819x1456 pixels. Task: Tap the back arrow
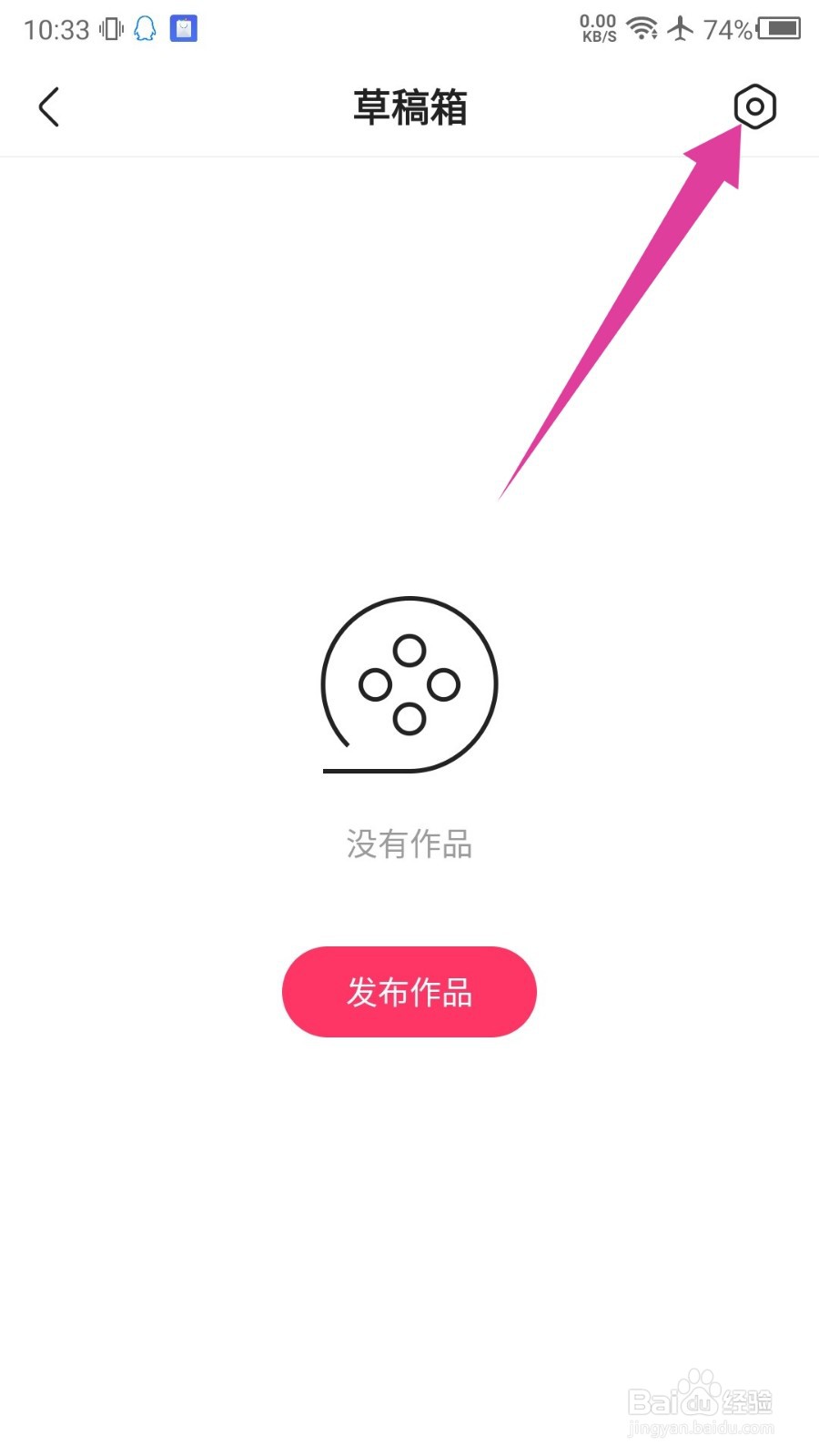[50, 106]
